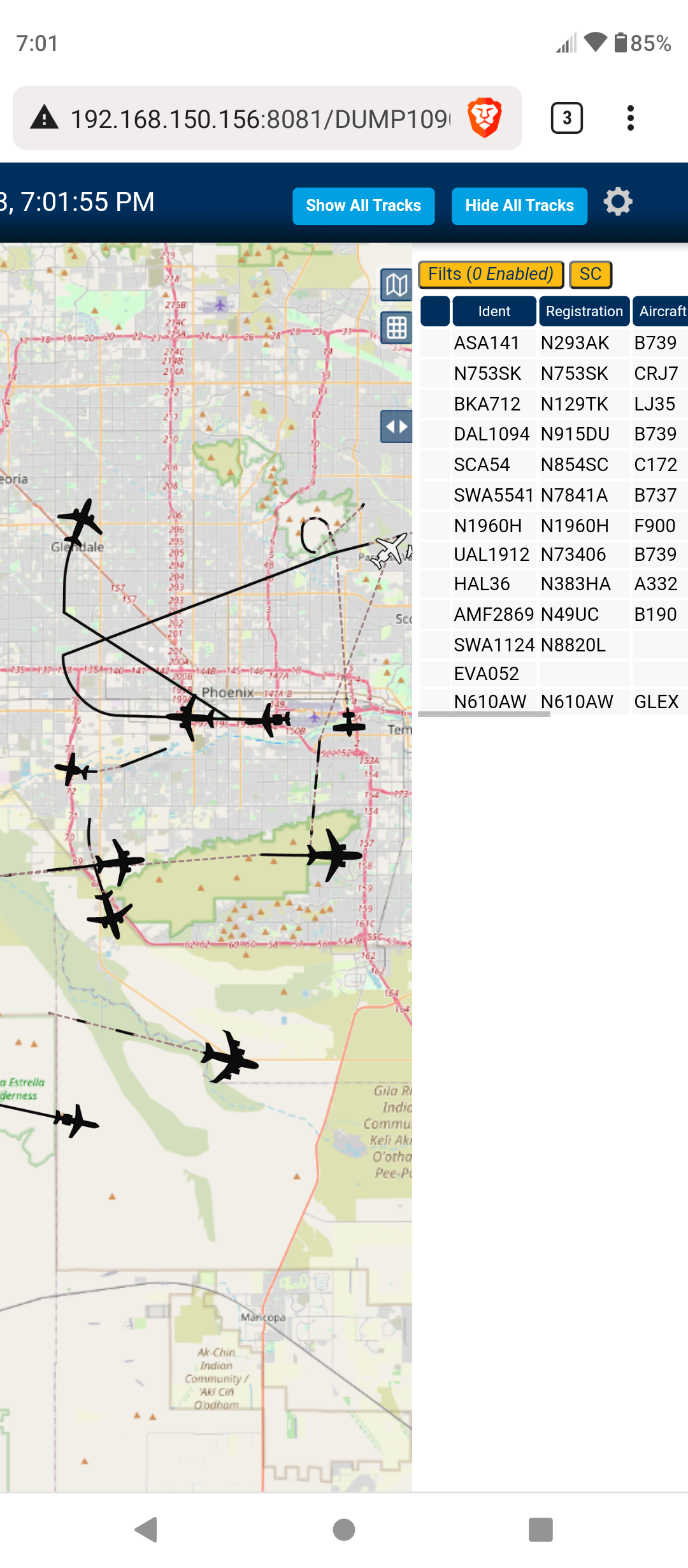Go back with system back button
The height and width of the screenshot is (1568, 688).
point(147,1530)
